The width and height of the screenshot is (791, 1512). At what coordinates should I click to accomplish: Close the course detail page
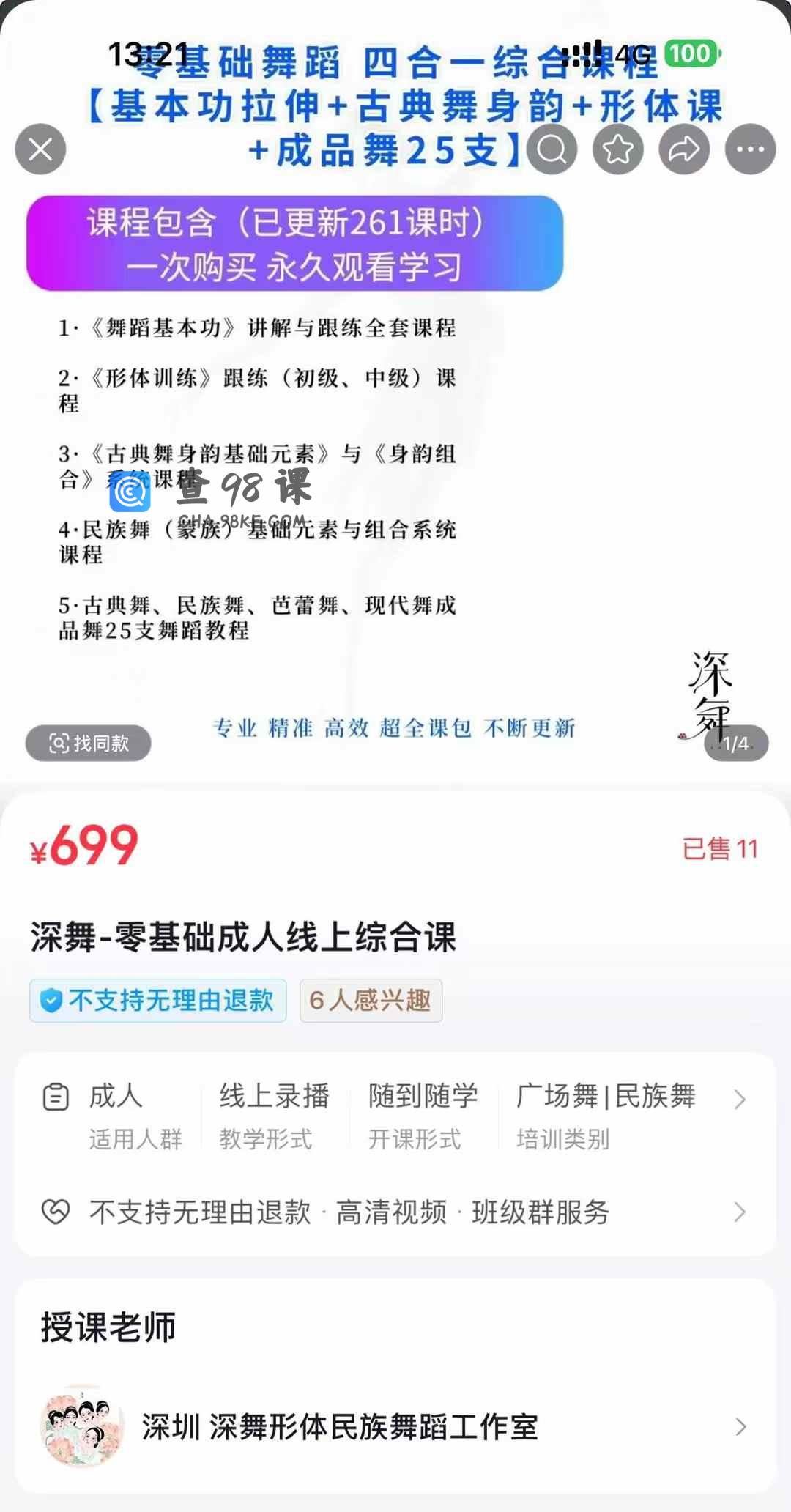(40, 149)
